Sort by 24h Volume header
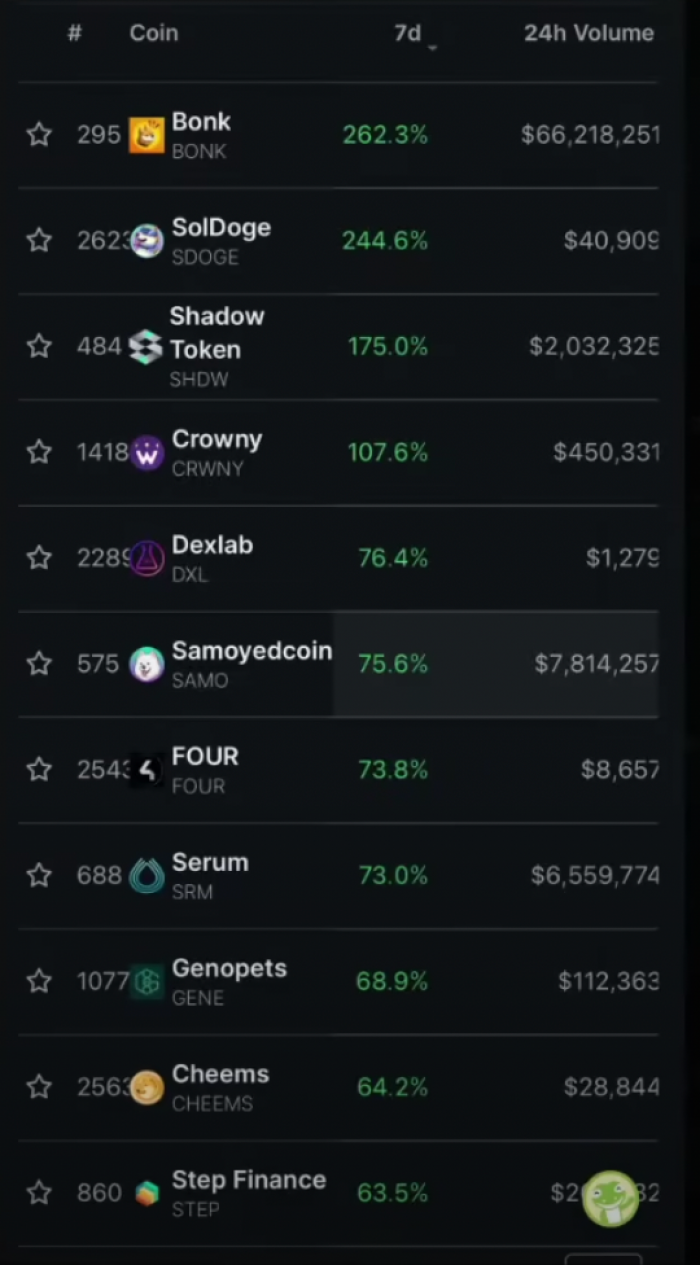Screen dimensions: 700x1265 (588, 33)
